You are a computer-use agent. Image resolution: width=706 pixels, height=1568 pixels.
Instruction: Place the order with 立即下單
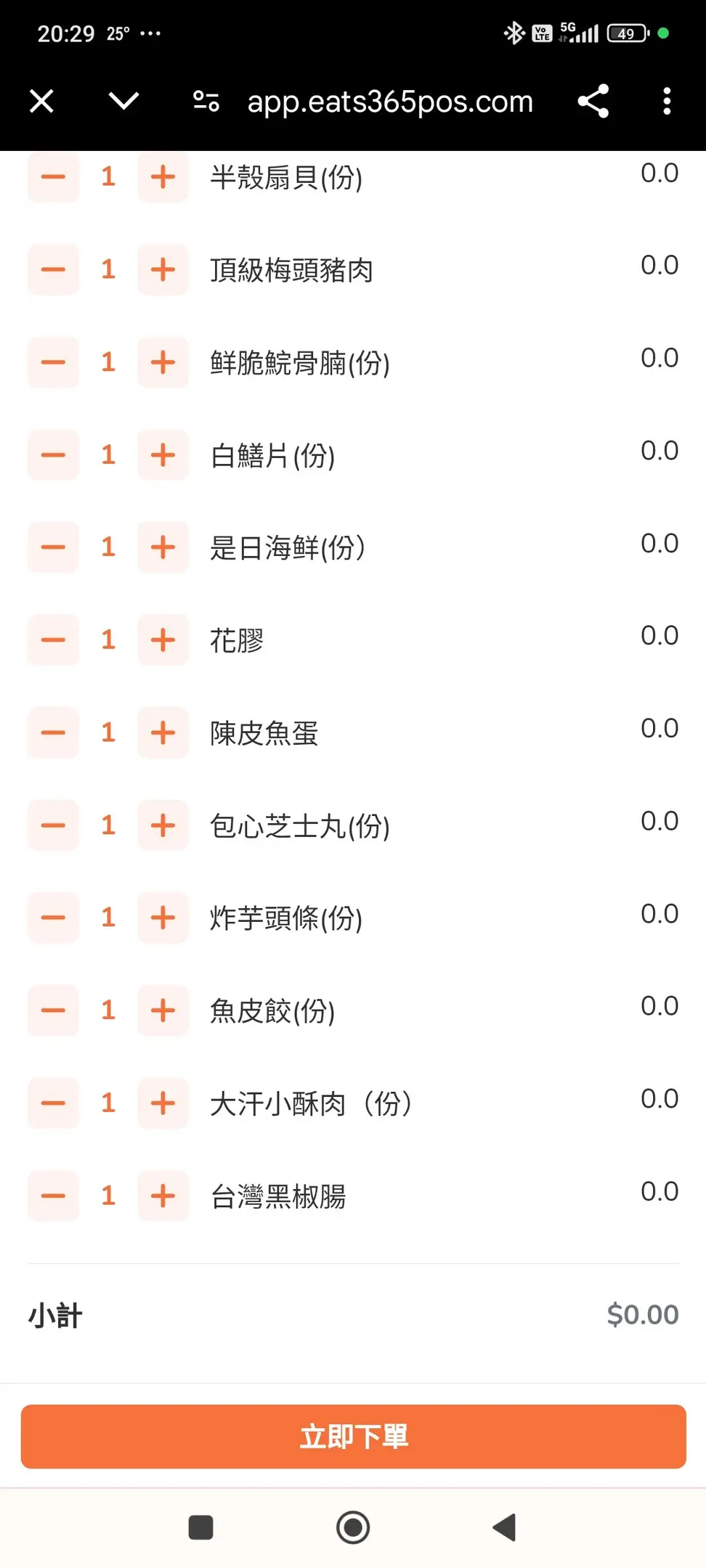coord(353,1437)
